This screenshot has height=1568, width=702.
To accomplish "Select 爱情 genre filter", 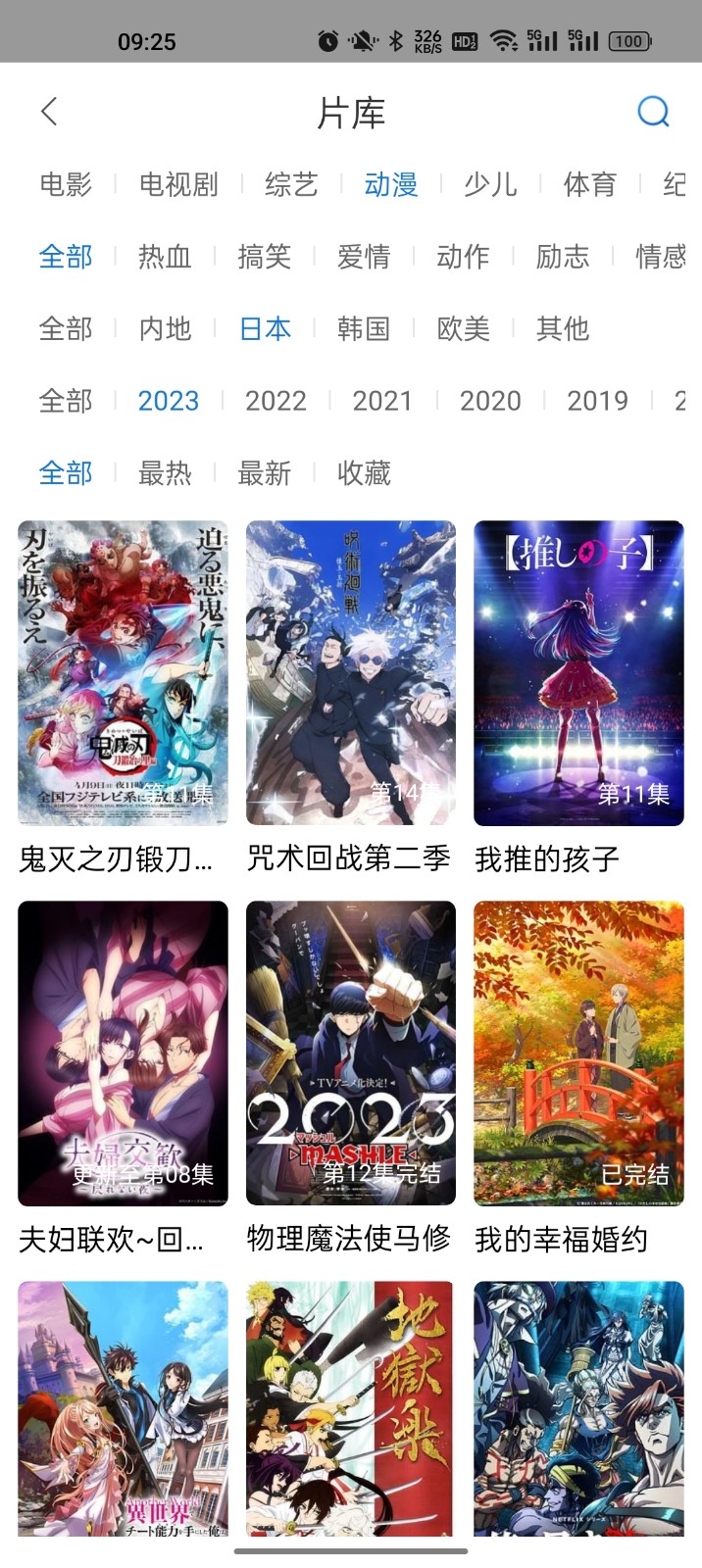I will tap(364, 257).
